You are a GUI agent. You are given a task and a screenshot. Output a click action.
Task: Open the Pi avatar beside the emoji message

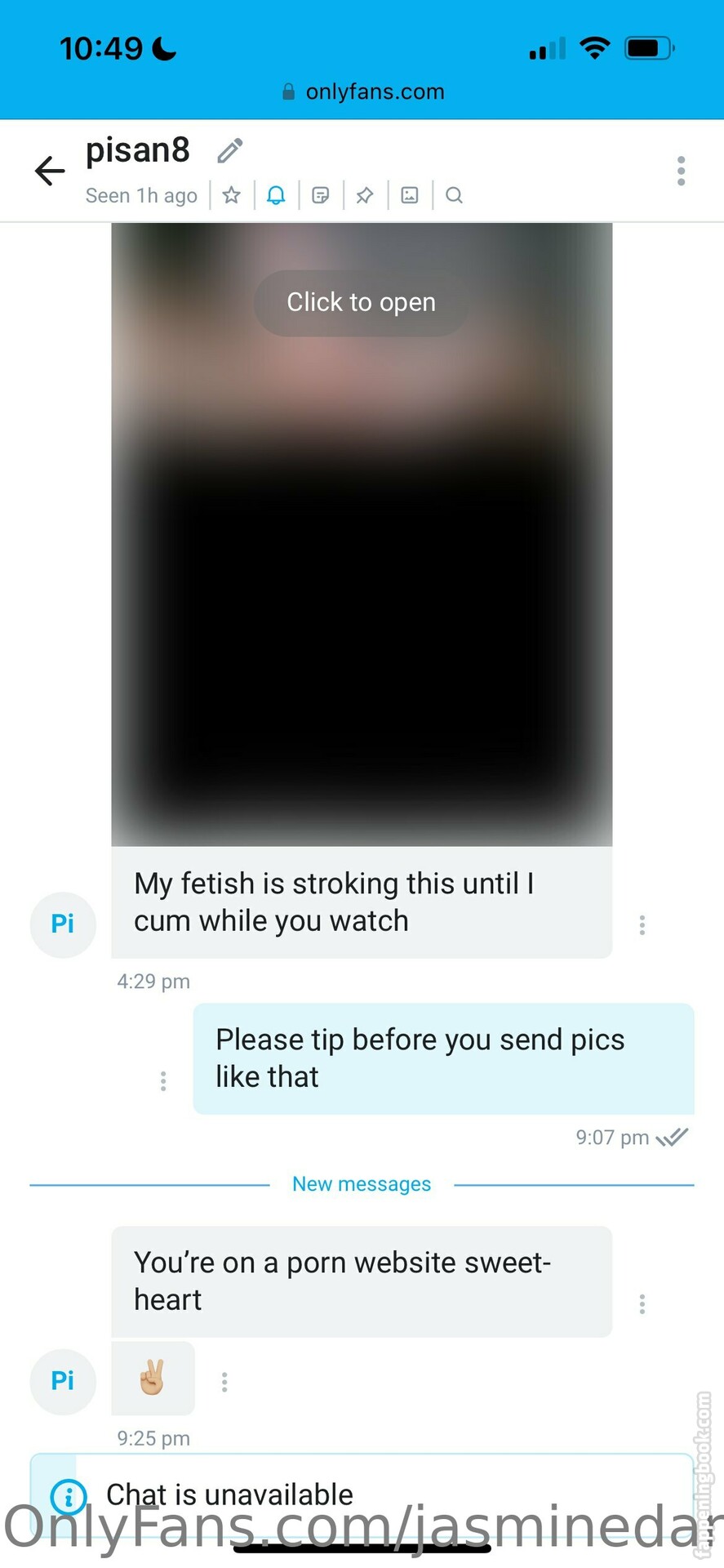[63, 1381]
